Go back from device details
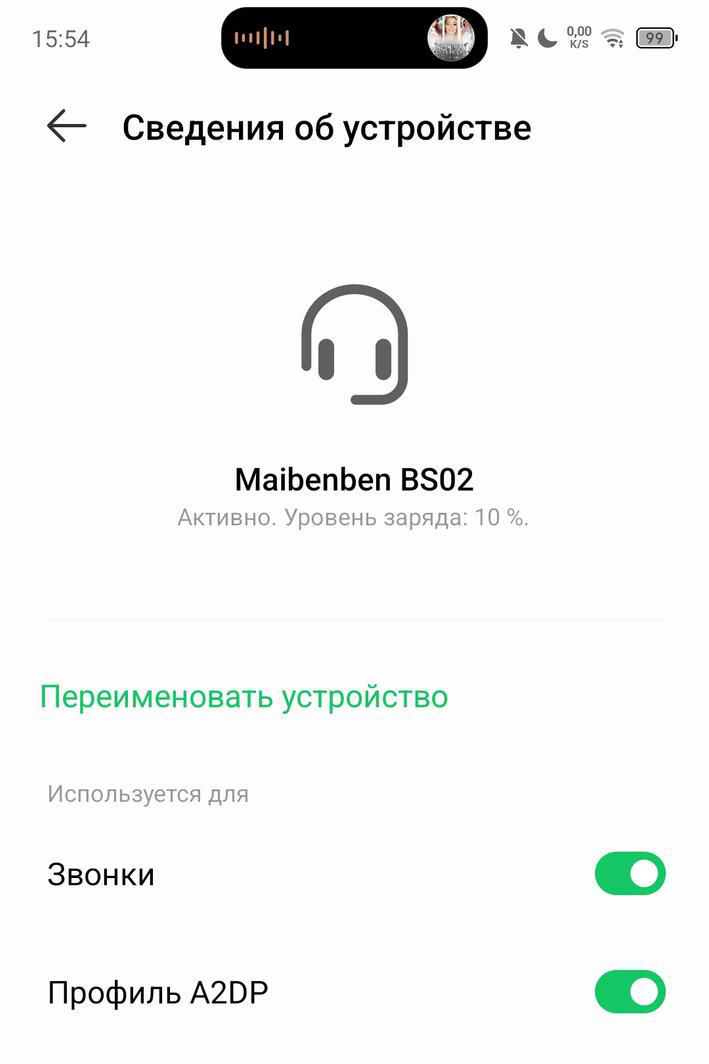This screenshot has width=709, height=1064. coord(67,127)
